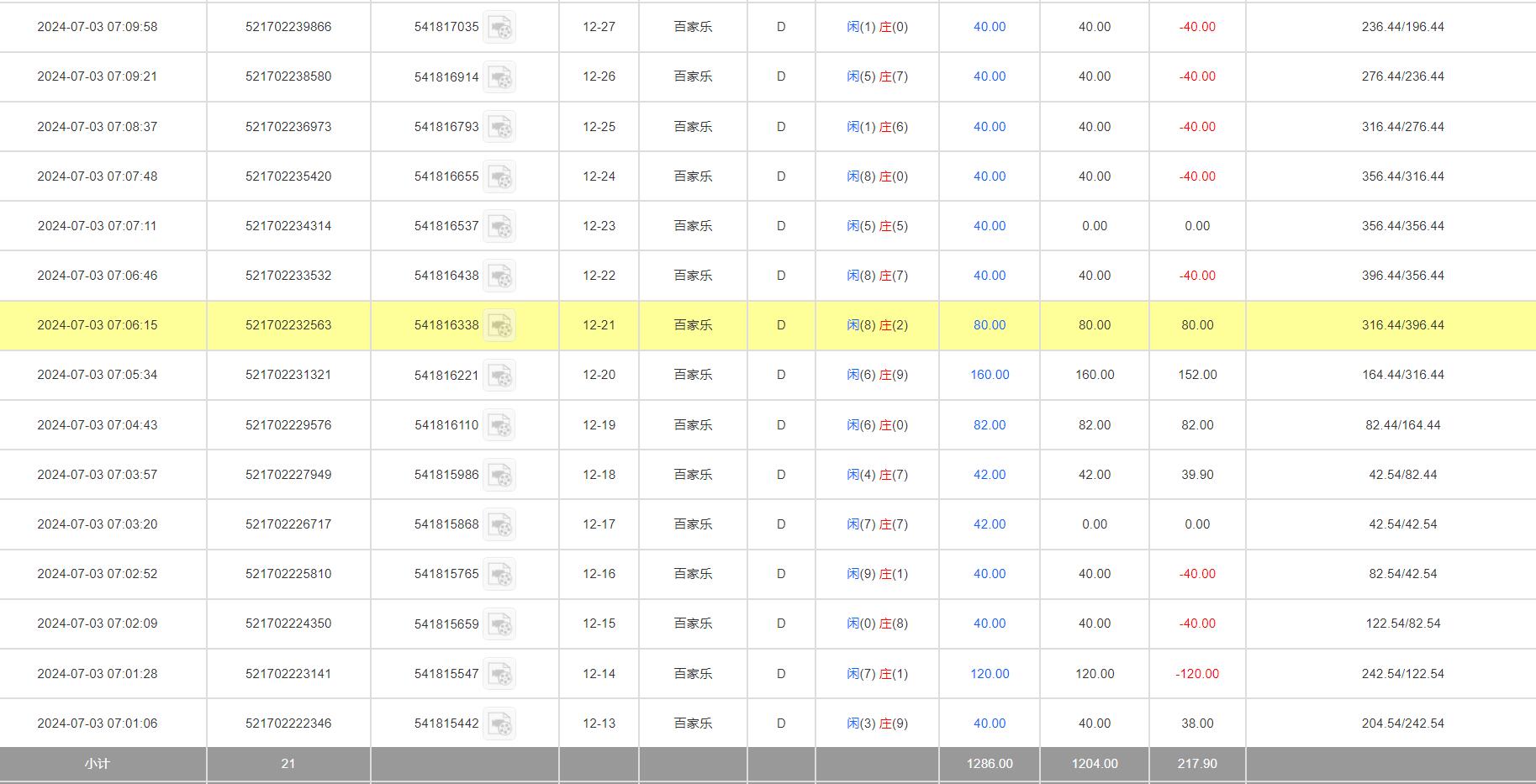Open the blue 160.00 bet amount link
The image size is (1536, 784).
[990, 375]
